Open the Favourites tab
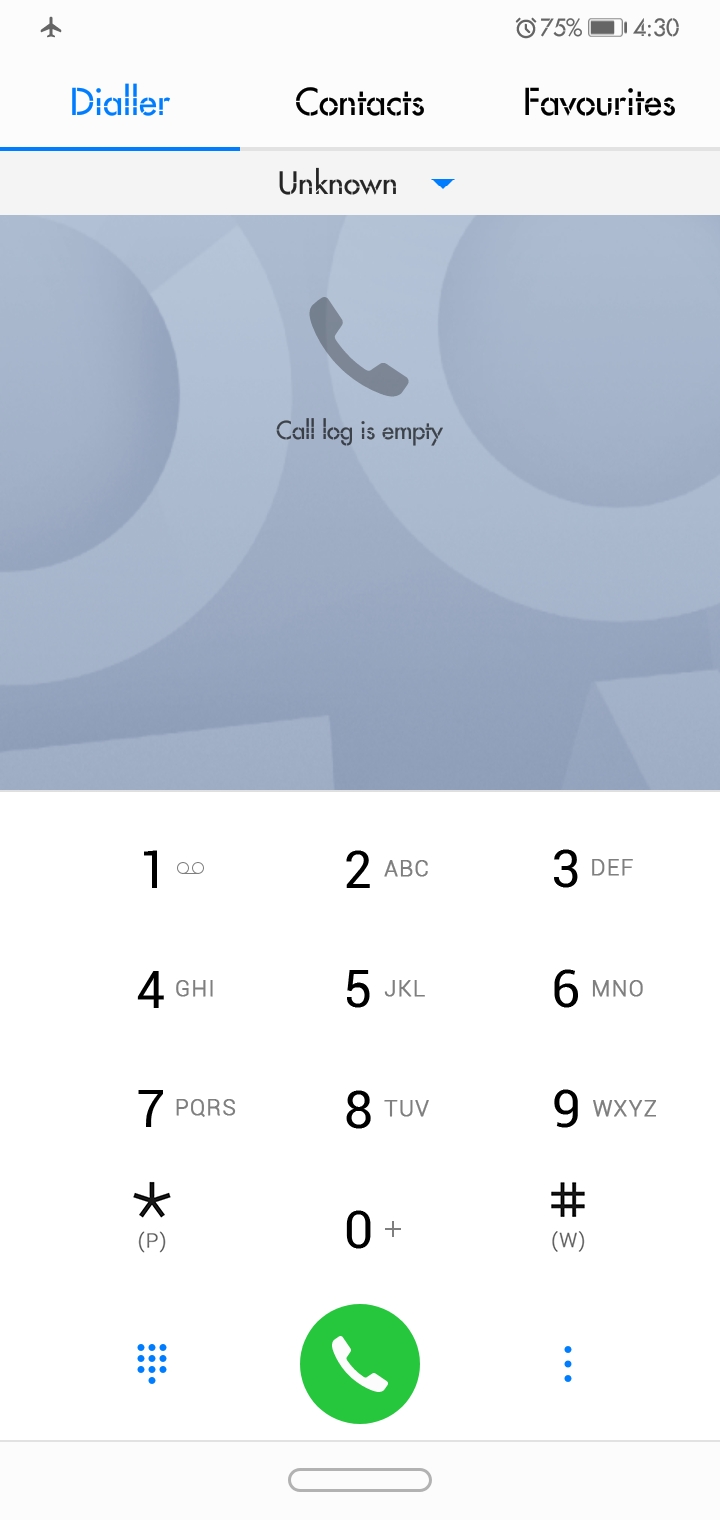This screenshot has height=1520, width=720. pyautogui.click(x=600, y=103)
